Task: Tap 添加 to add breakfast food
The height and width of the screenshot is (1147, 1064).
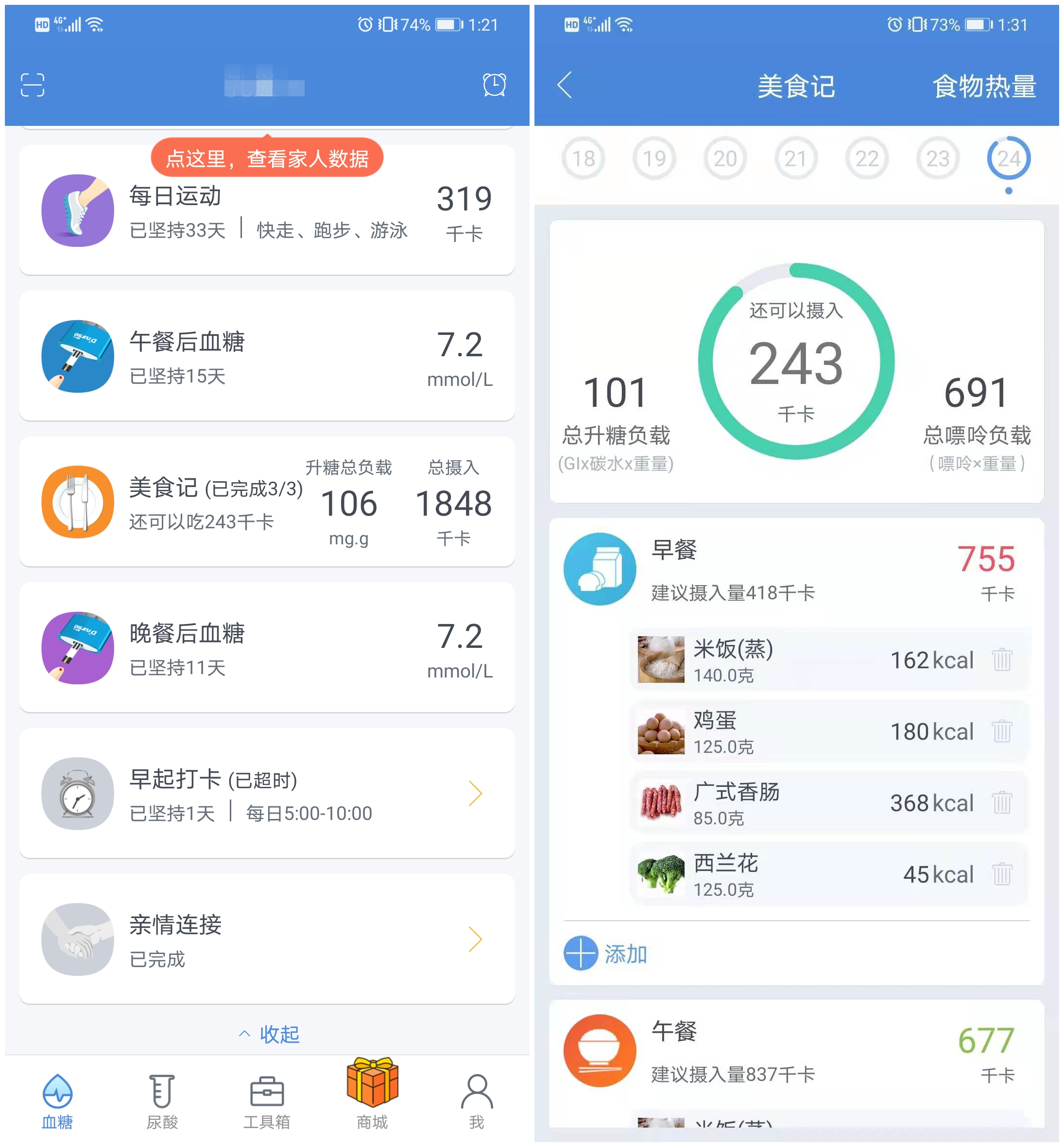Action: (x=606, y=954)
